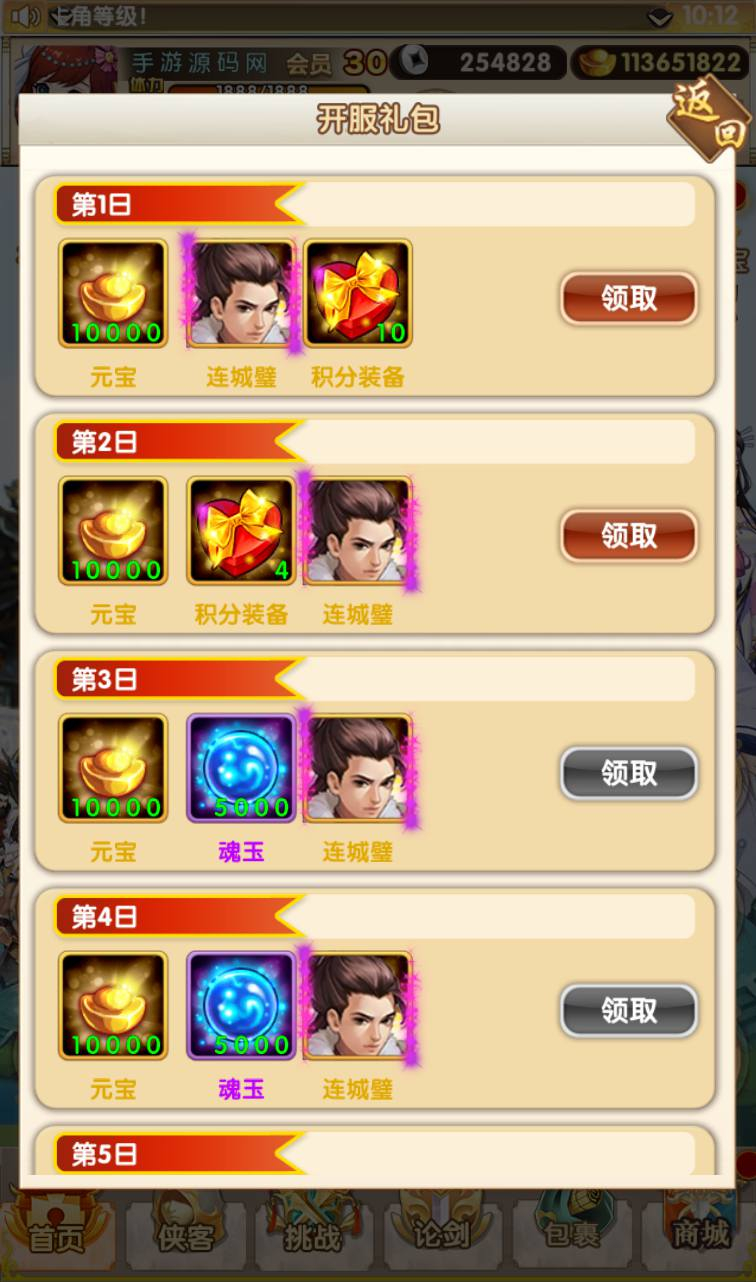Claim the 第1日 gift with 领取
Image resolution: width=756 pixels, height=1282 pixels.
click(628, 298)
